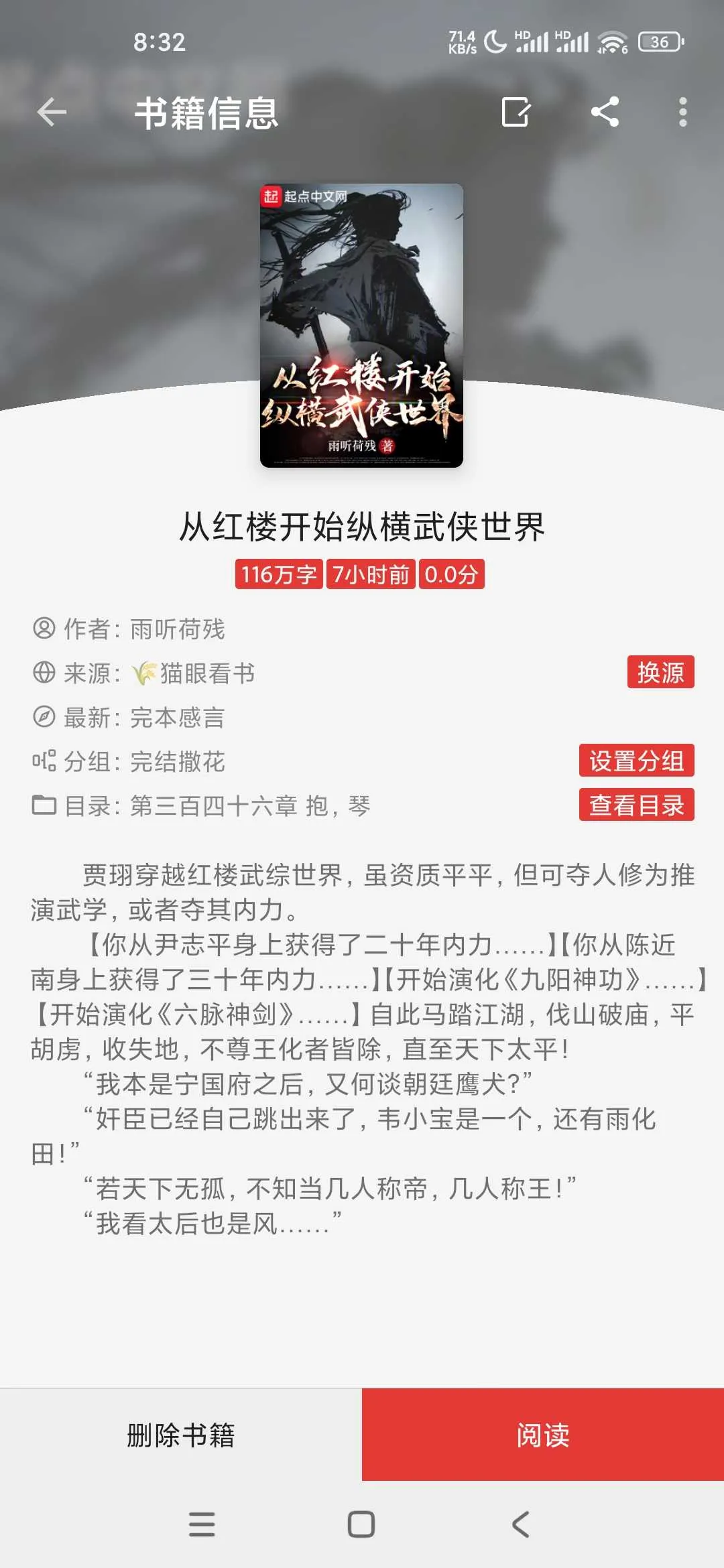The width and height of the screenshot is (724, 1568).
Task: Open the chapter list with 查看目录
Action: [636, 805]
